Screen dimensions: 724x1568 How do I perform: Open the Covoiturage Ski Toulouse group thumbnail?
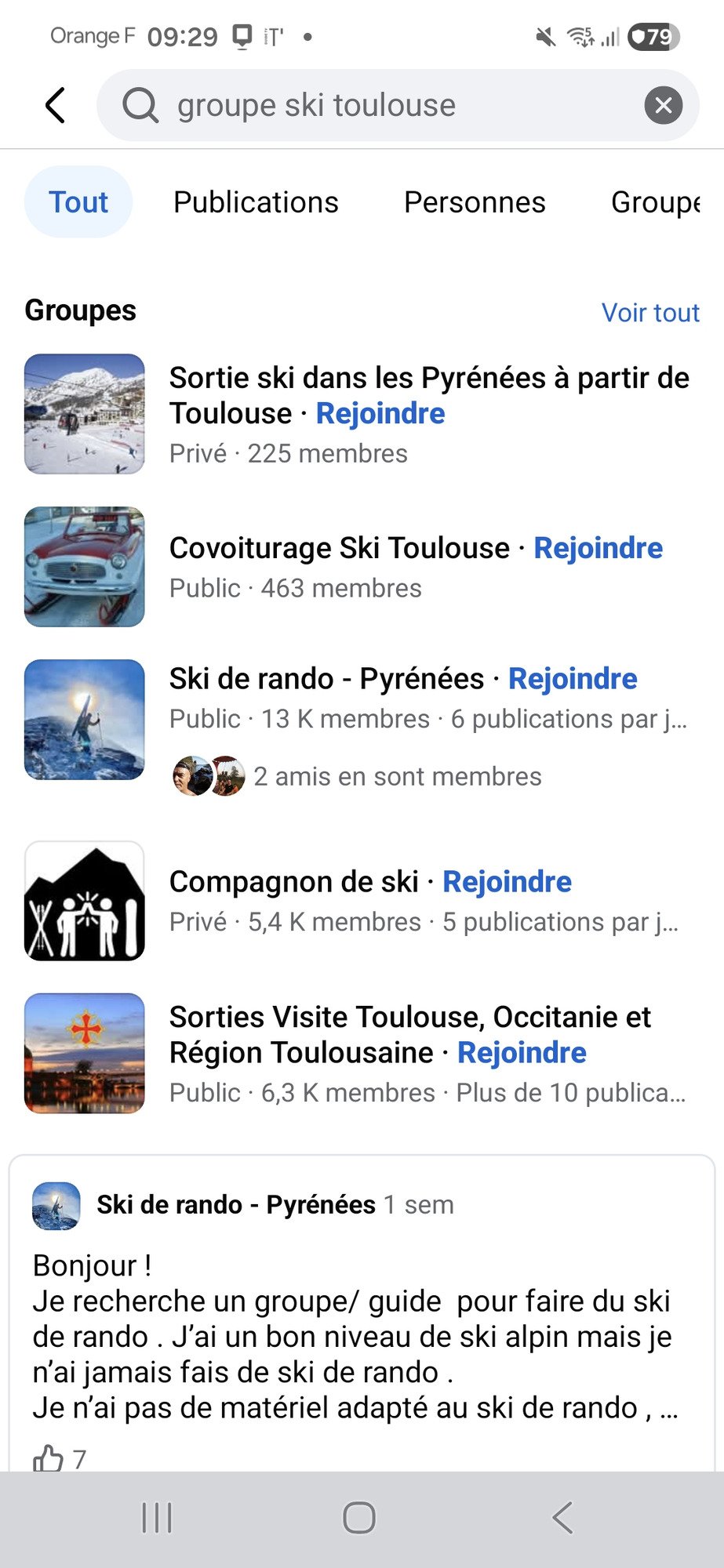85,567
